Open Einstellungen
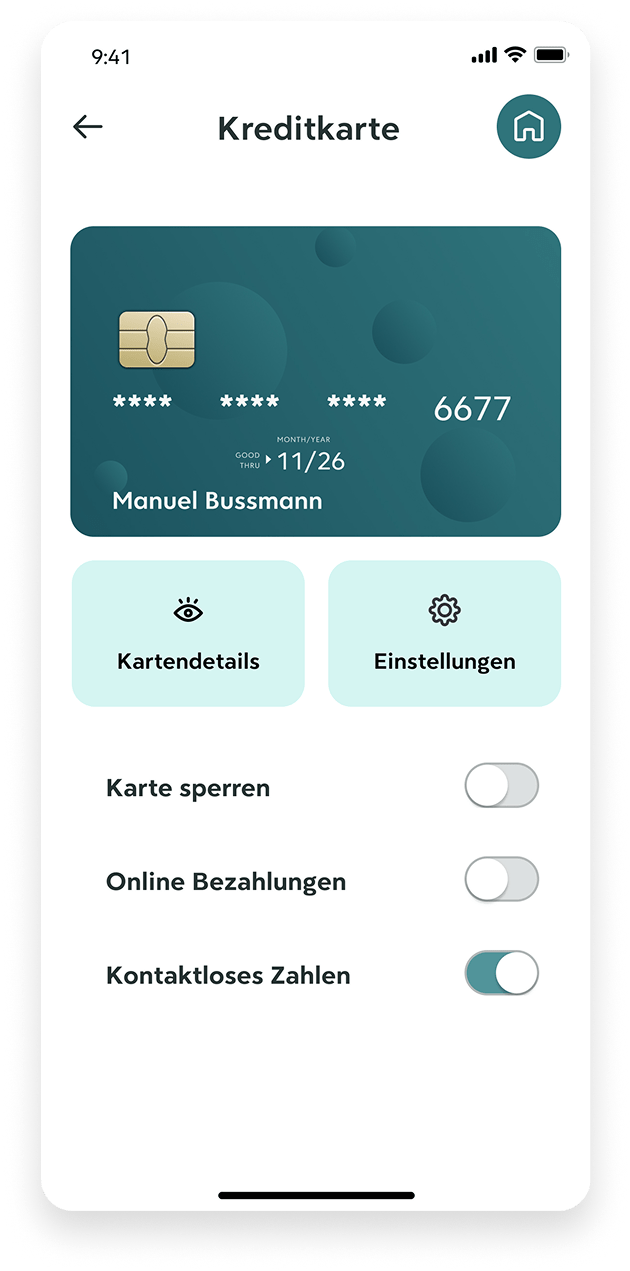 click(444, 634)
